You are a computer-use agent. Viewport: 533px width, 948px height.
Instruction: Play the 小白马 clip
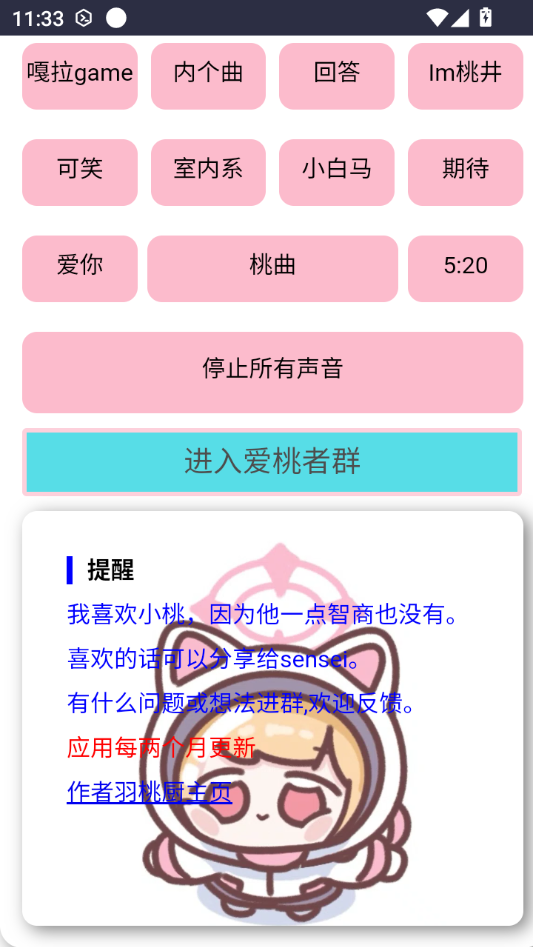pos(337,172)
